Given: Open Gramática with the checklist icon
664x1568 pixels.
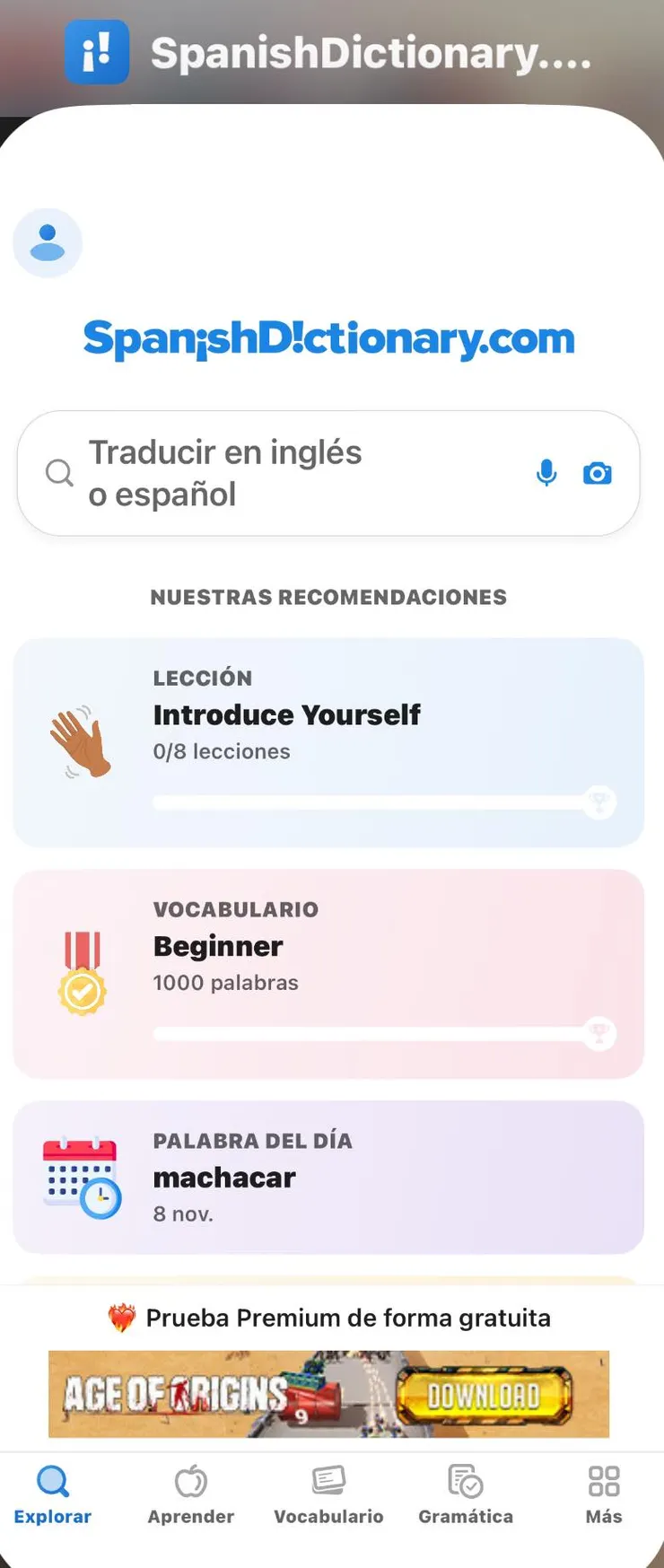Looking at the screenshot, I should (x=465, y=1480).
